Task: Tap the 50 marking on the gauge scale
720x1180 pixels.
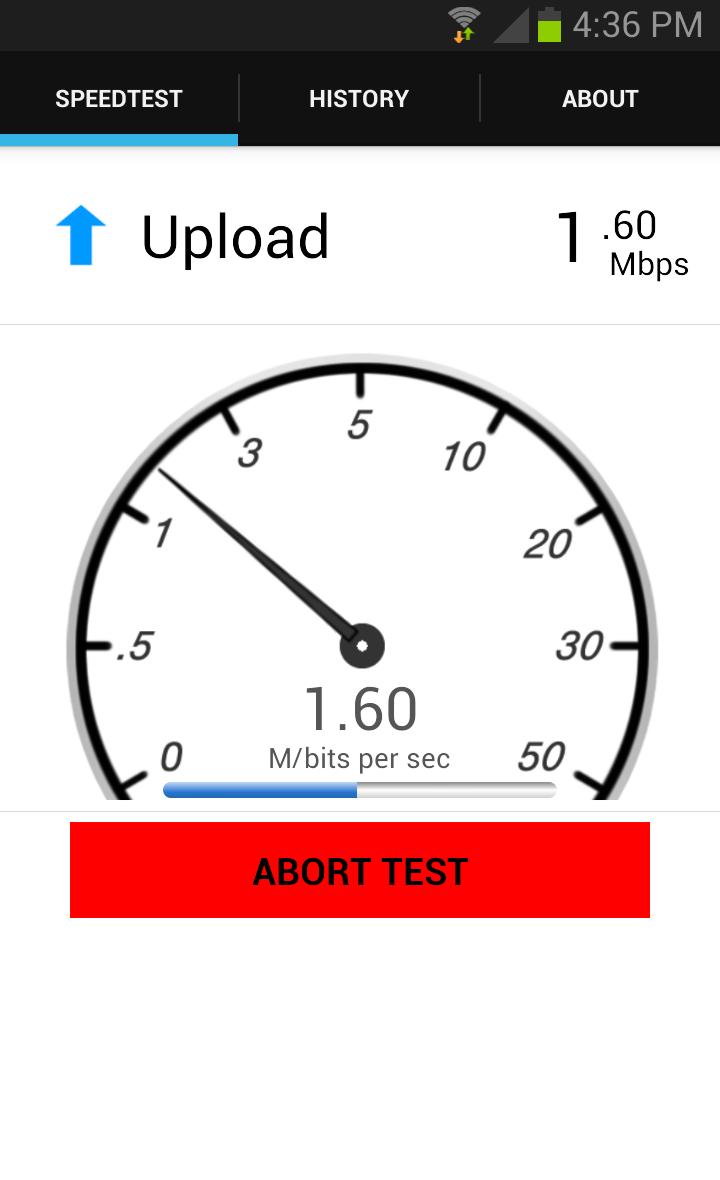Action: (x=542, y=752)
